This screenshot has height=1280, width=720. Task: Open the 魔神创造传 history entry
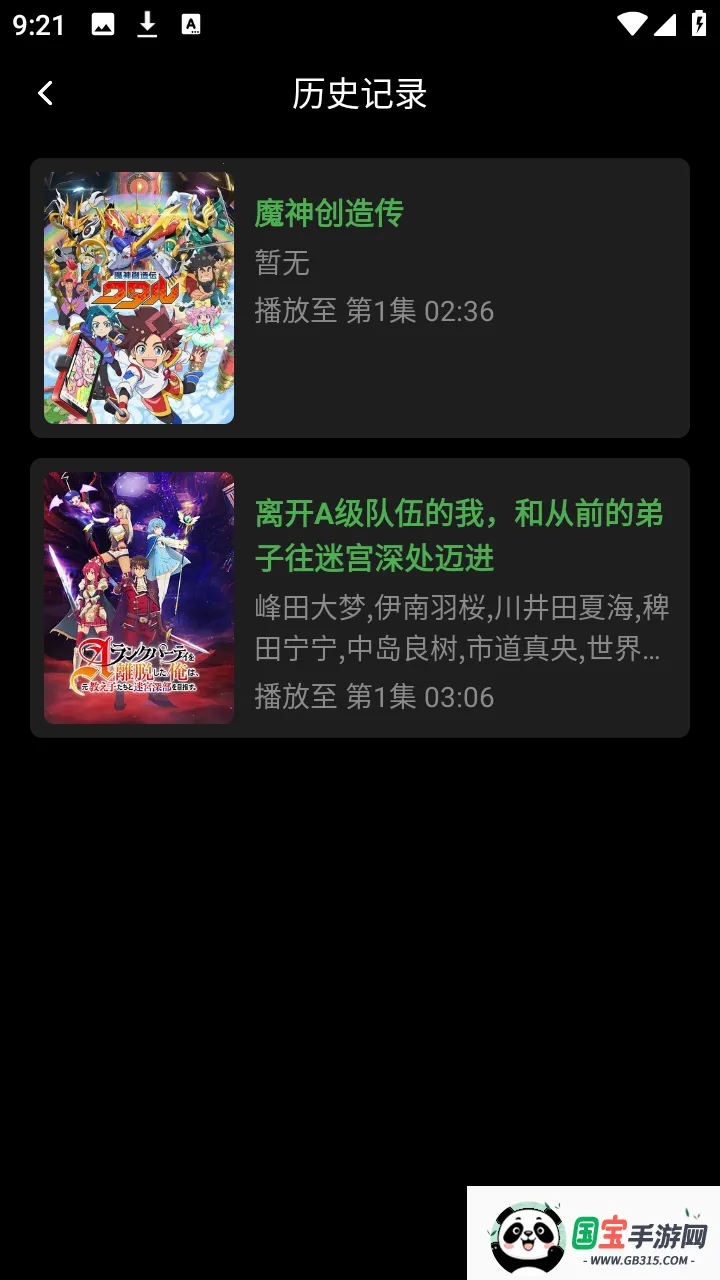point(359,297)
